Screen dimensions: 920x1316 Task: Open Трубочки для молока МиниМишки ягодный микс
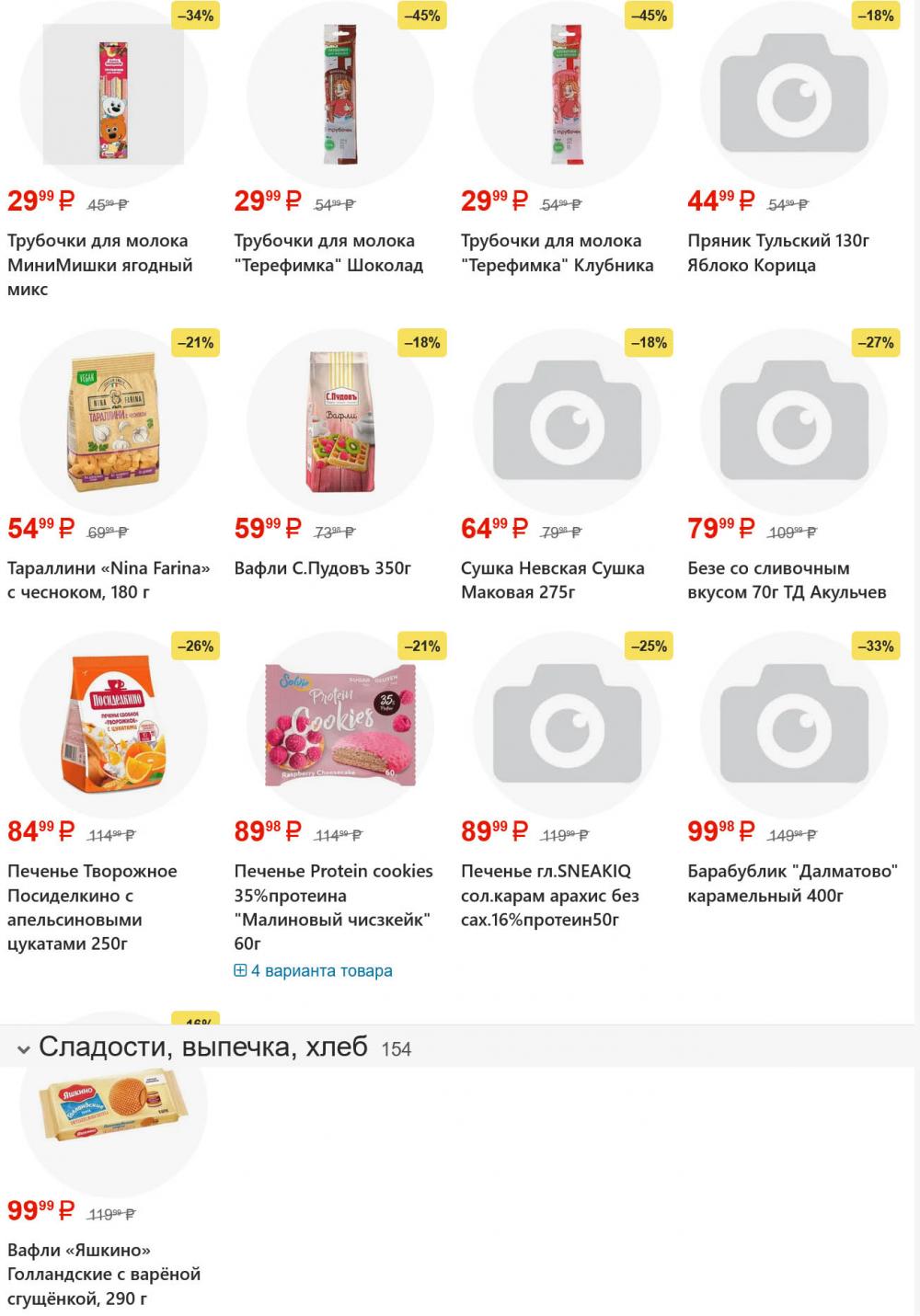98,265
